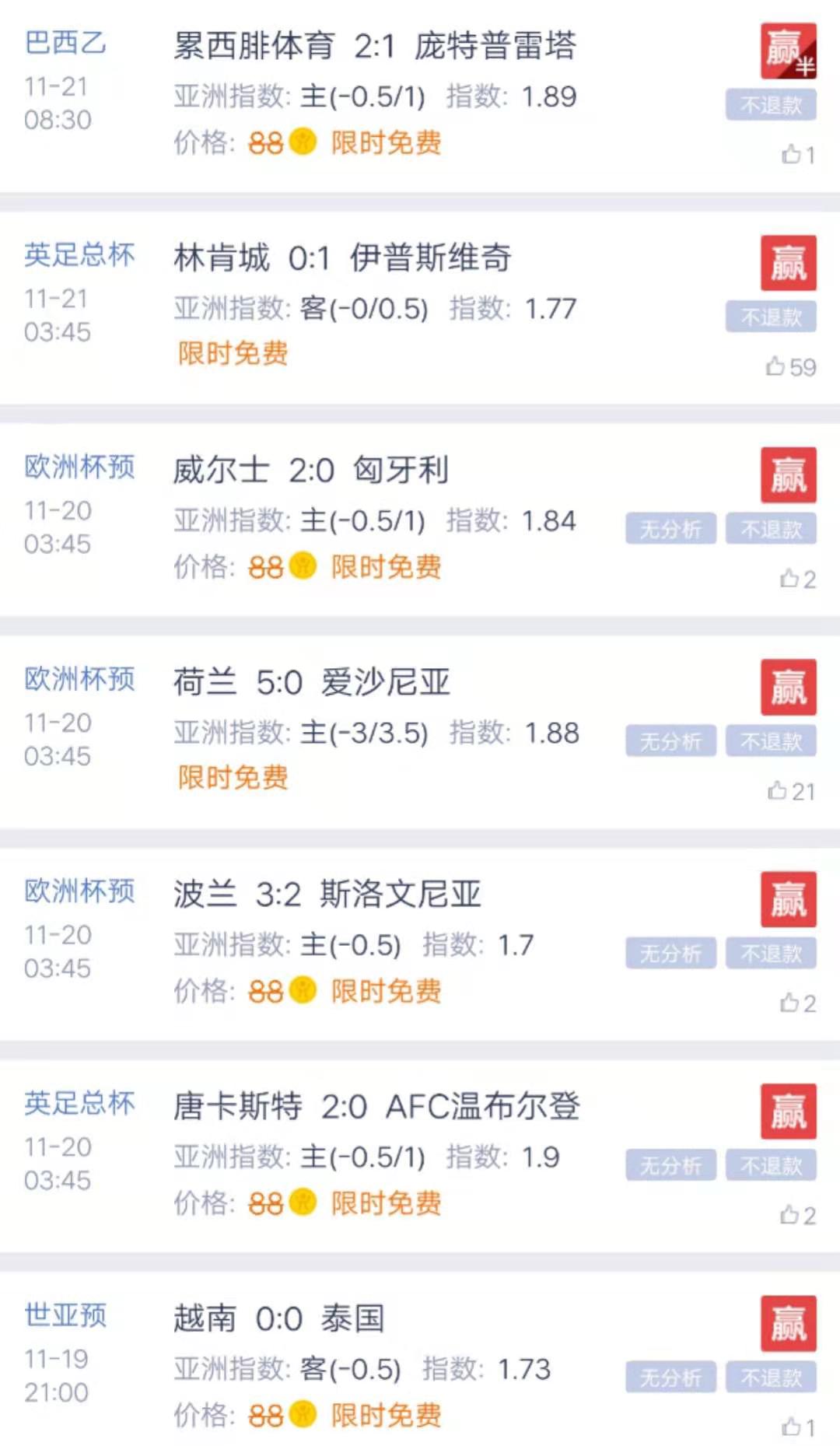Viewport: 840px width, 1446px height.
Task: Open the 累西腓体育 vs 庞特普雷塔 match tip
Action: (374, 47)
